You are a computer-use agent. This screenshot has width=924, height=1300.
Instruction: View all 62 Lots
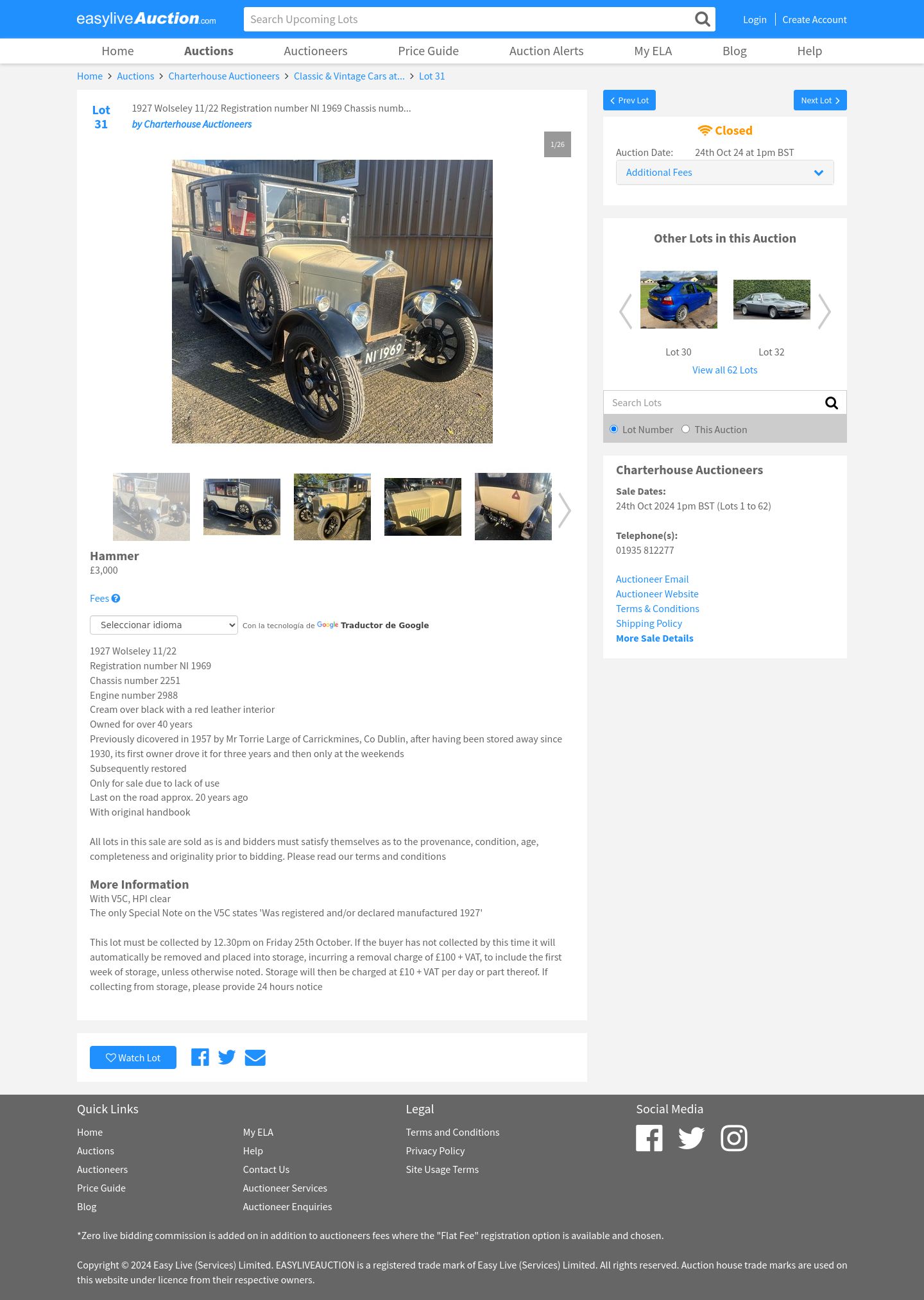(724, 370)
